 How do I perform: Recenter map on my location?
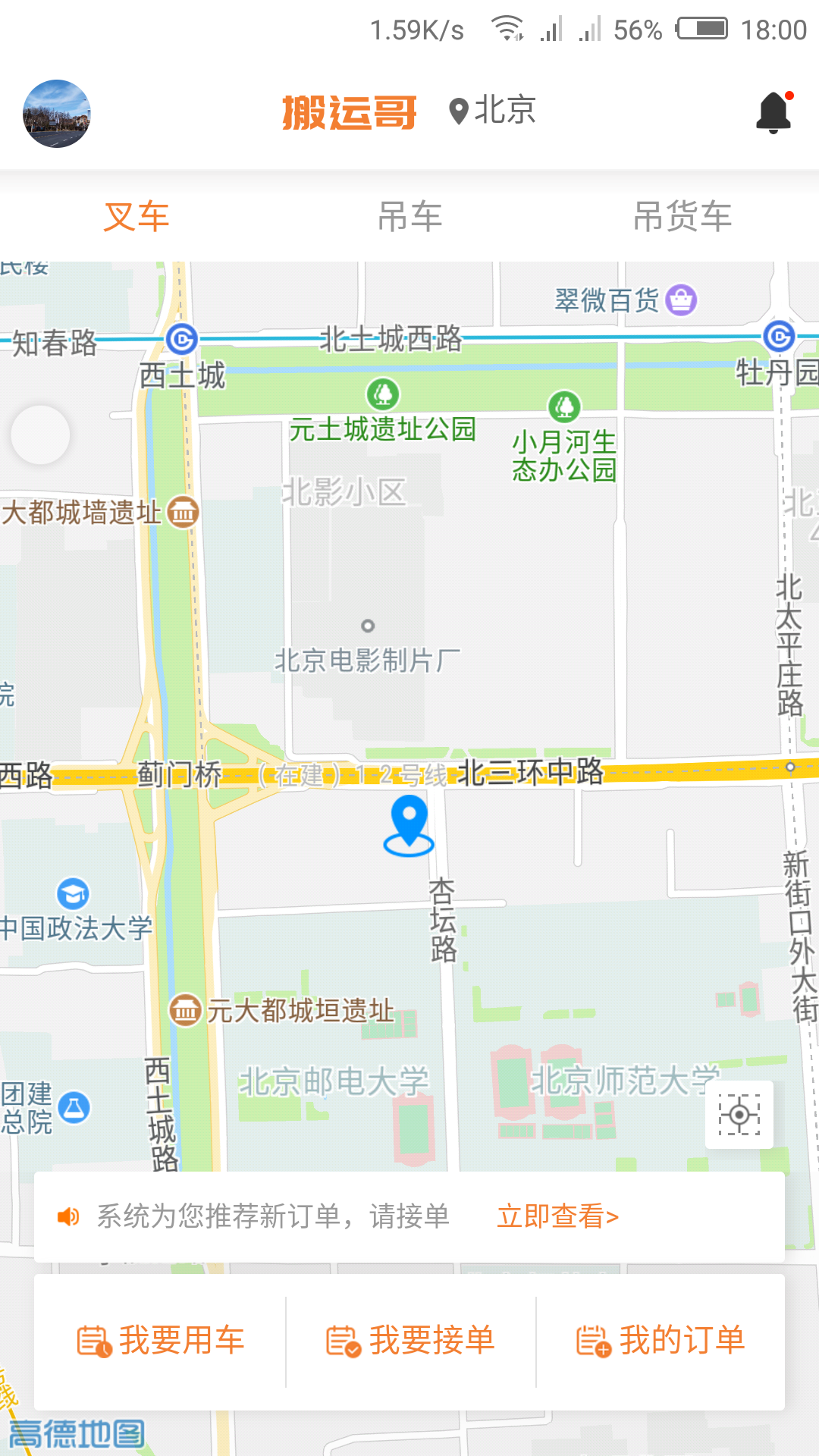click(x=739, y=1115)
